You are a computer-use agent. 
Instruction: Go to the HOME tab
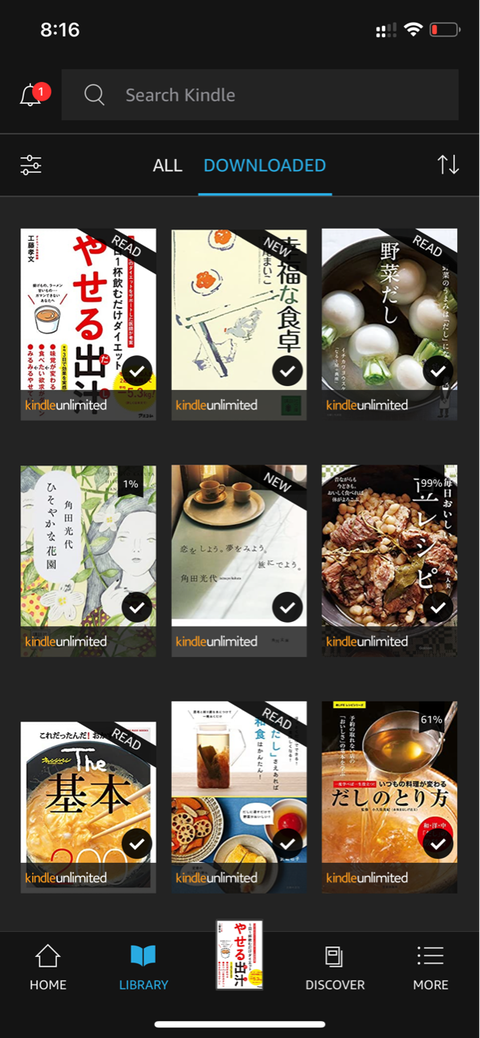click(48, 967)
